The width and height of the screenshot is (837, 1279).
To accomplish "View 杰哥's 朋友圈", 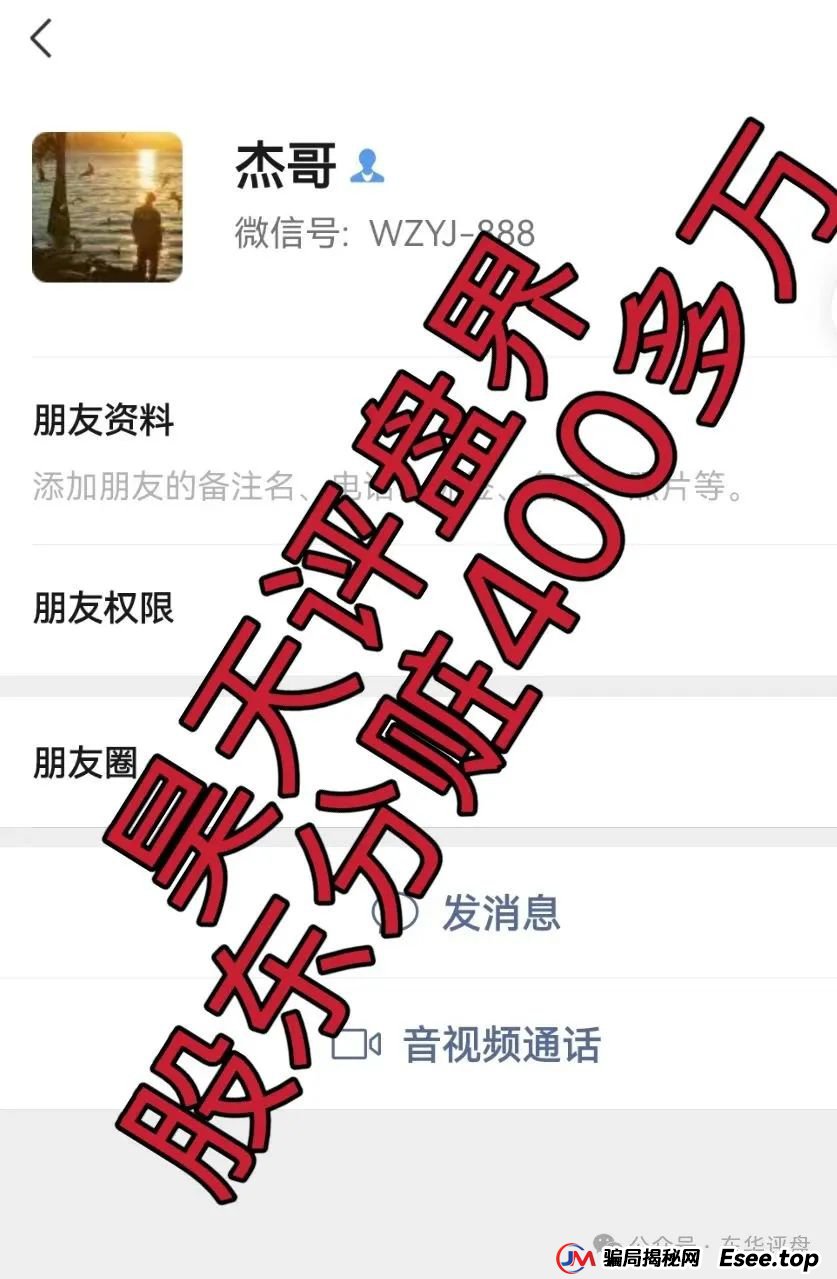I will (86, 763).
